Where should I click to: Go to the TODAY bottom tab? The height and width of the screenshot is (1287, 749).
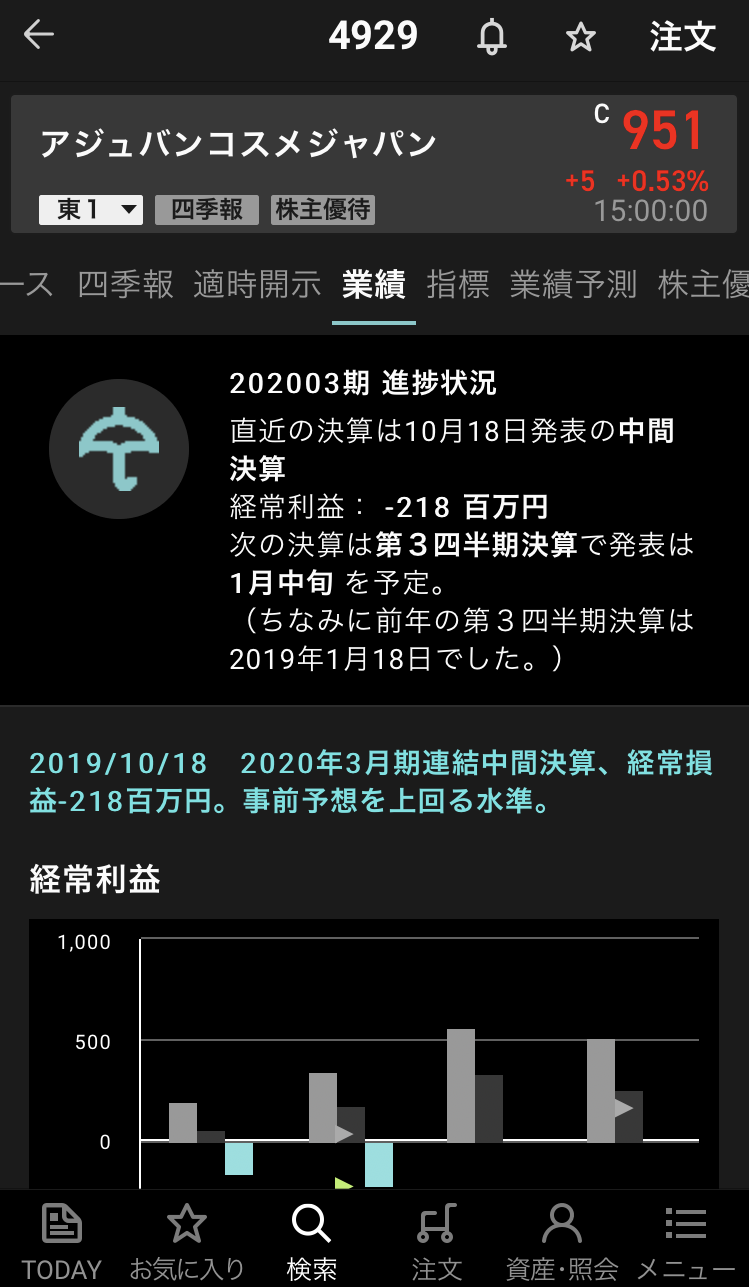pos(62,1241)
